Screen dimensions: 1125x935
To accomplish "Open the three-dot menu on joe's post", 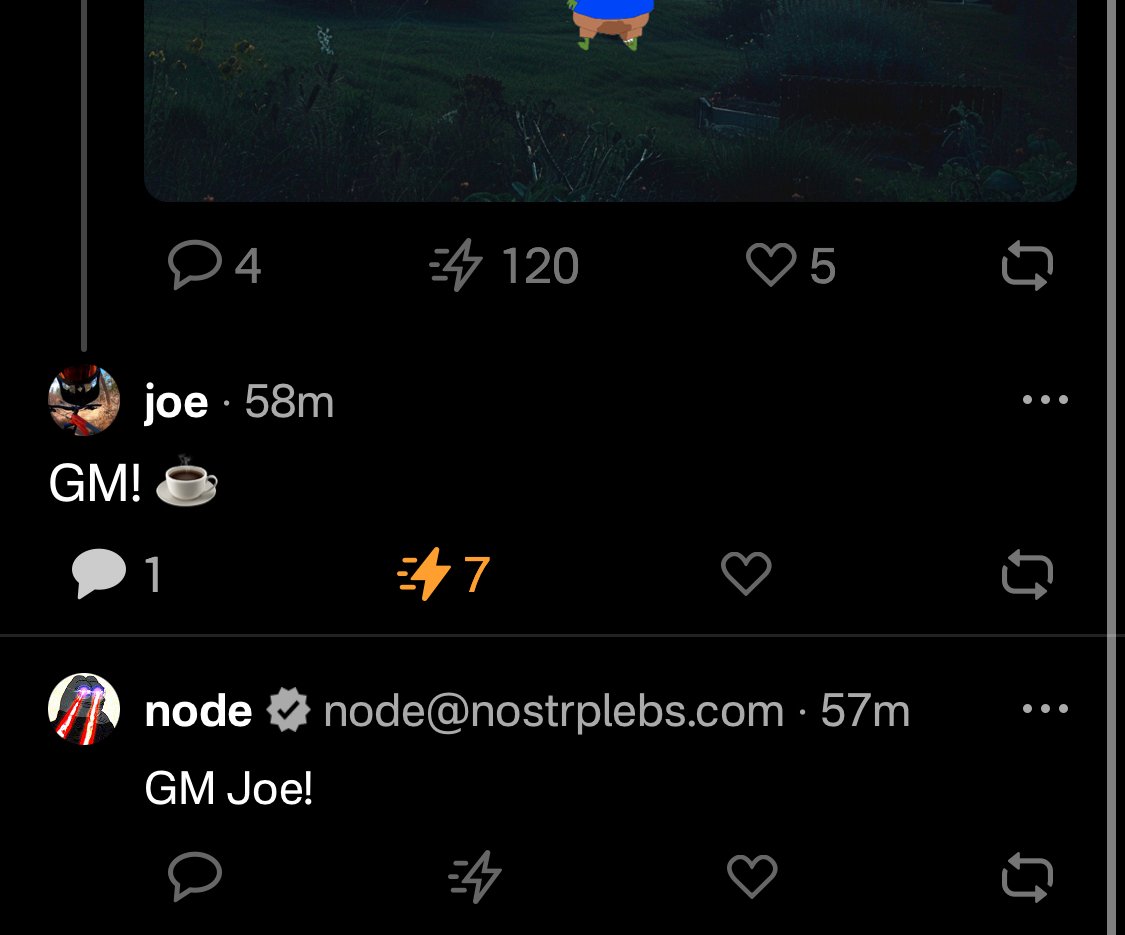I will pos(1046,400).
